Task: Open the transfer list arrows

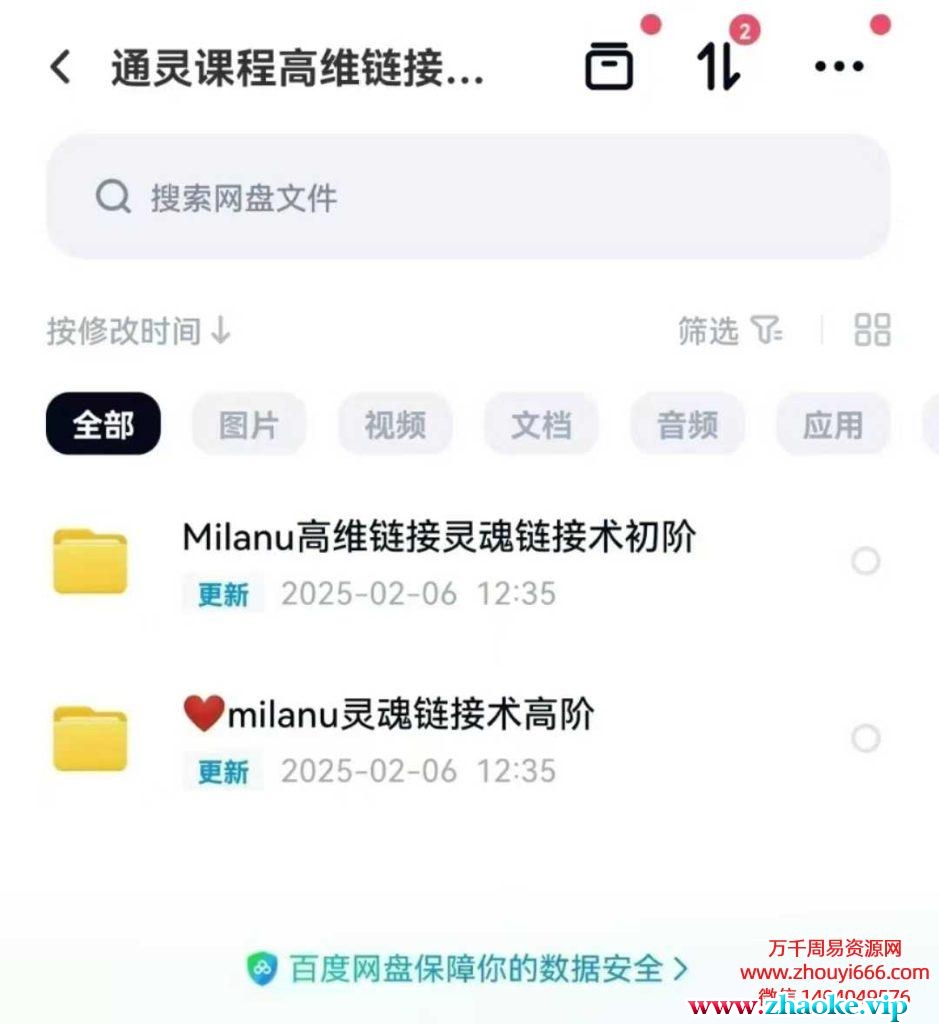Action: coord(719,67)
